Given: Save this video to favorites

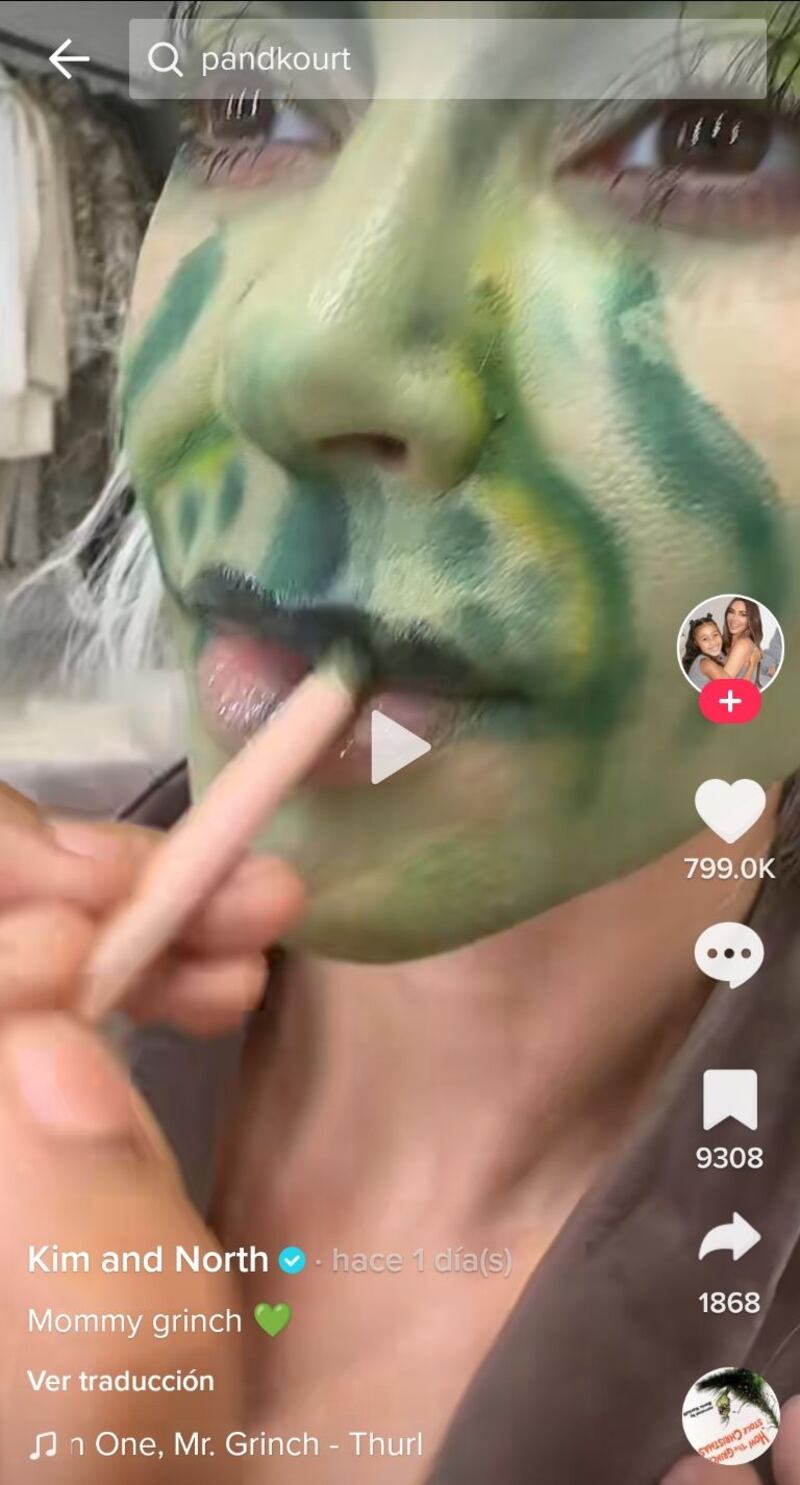Looking at the screenshot, I should (730, 1100).
